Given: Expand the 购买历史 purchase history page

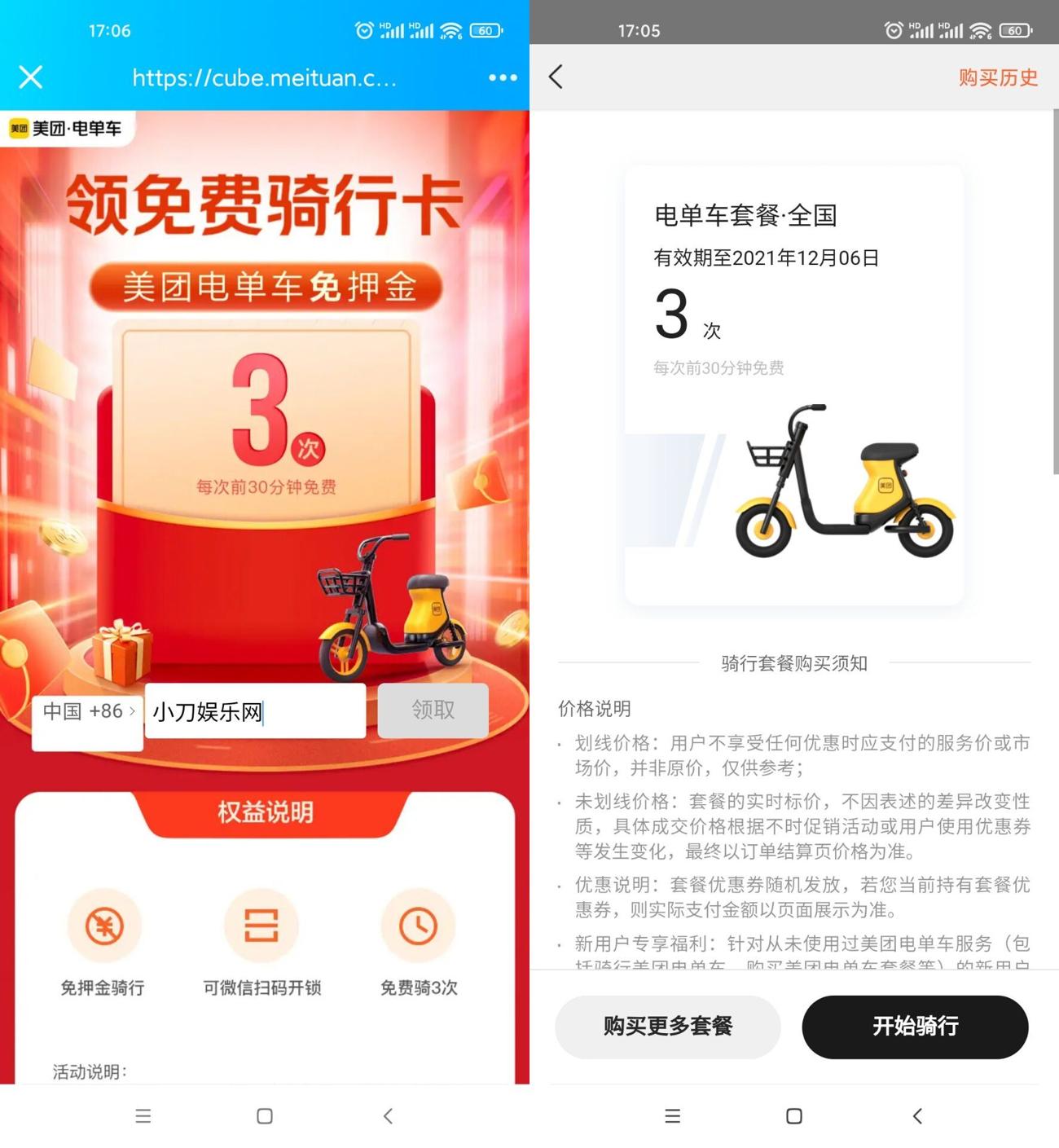Looking at the screenshot, I should (997, 77).
